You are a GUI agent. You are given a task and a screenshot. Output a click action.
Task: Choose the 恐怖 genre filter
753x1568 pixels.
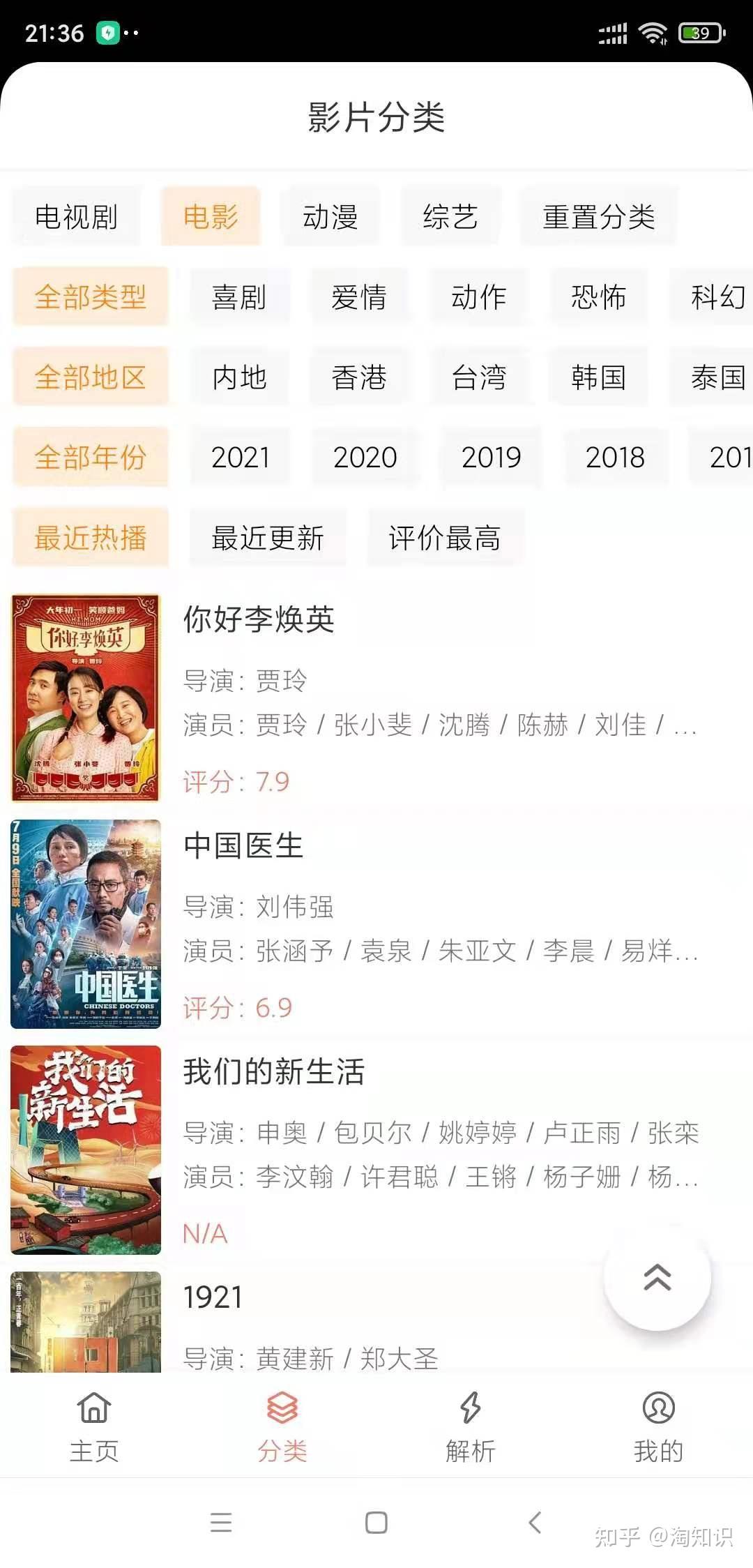(598, 297)
